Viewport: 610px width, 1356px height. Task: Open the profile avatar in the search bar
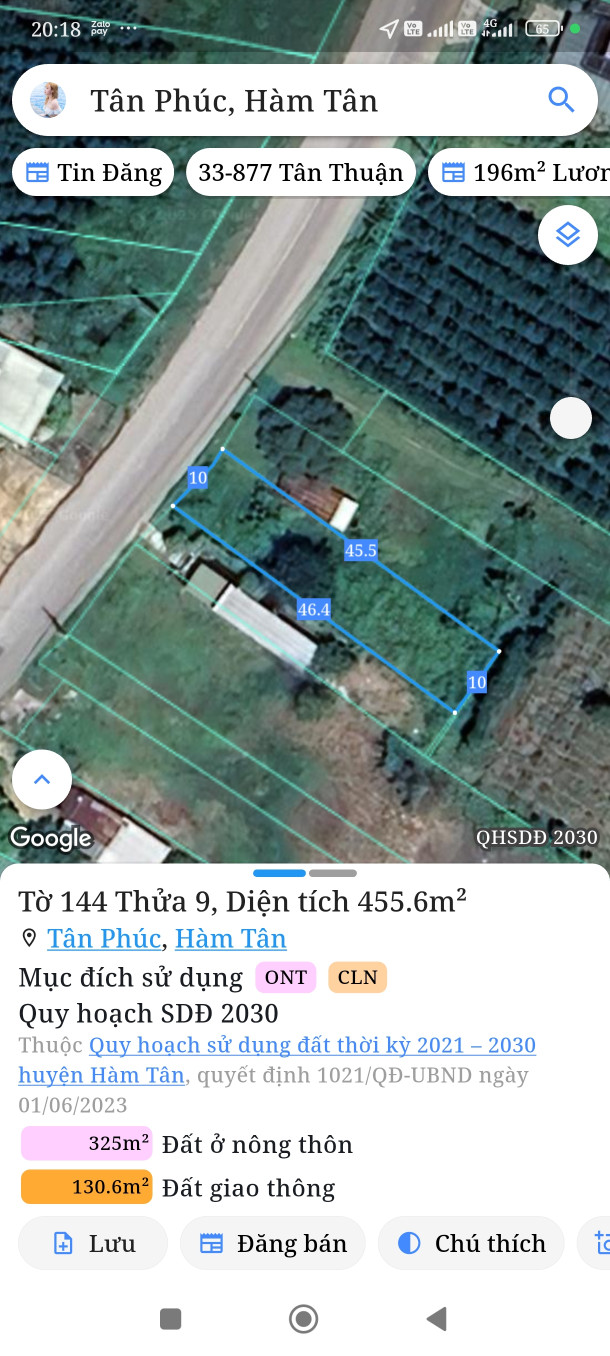tap(48, 100)
